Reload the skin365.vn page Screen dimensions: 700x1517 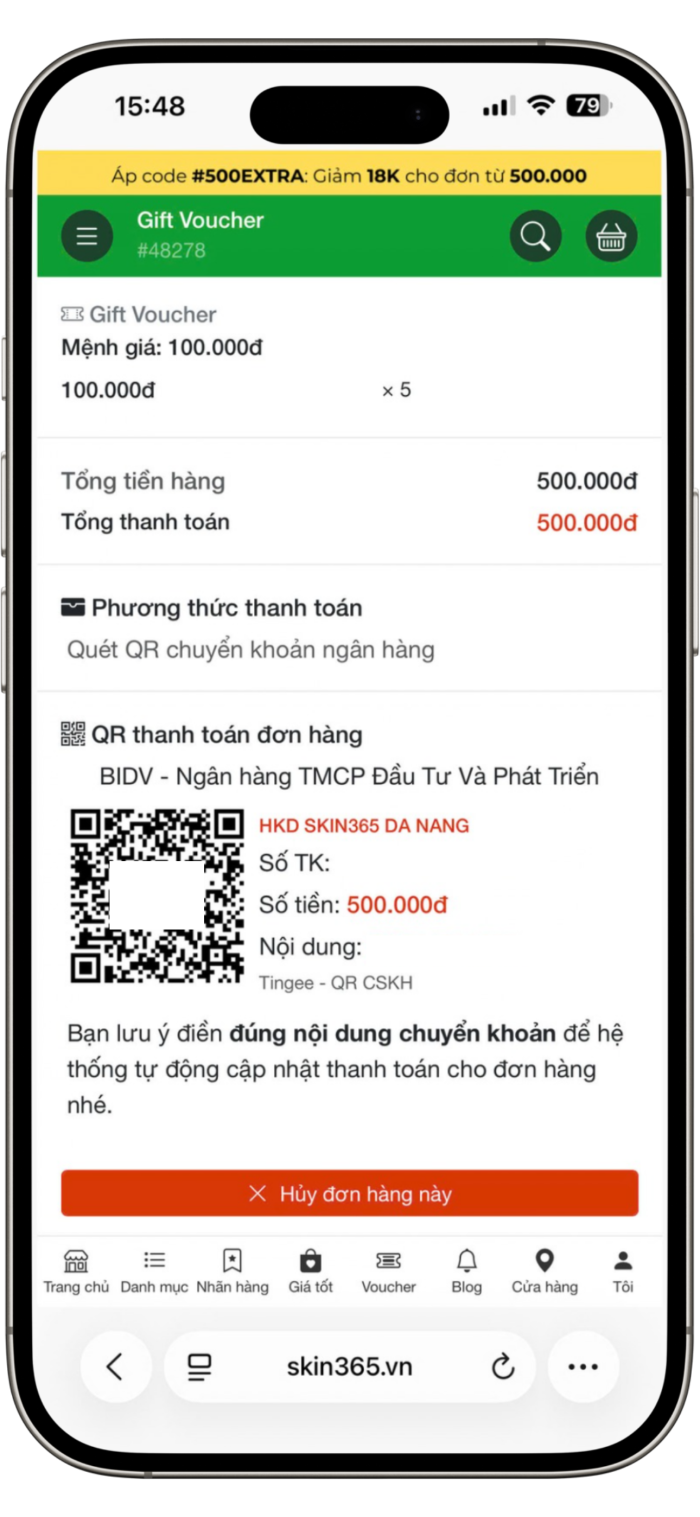pos(503,1367)
